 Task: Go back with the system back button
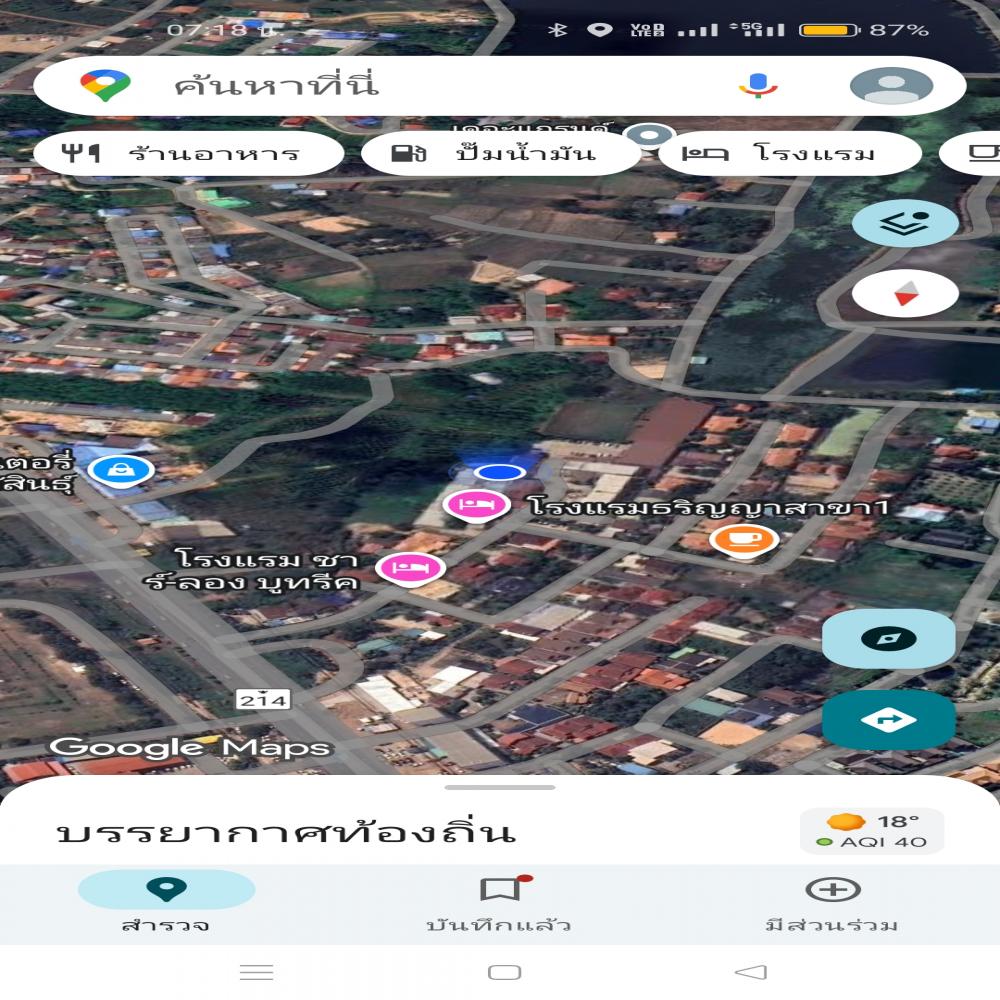click(x=750, y=972)
